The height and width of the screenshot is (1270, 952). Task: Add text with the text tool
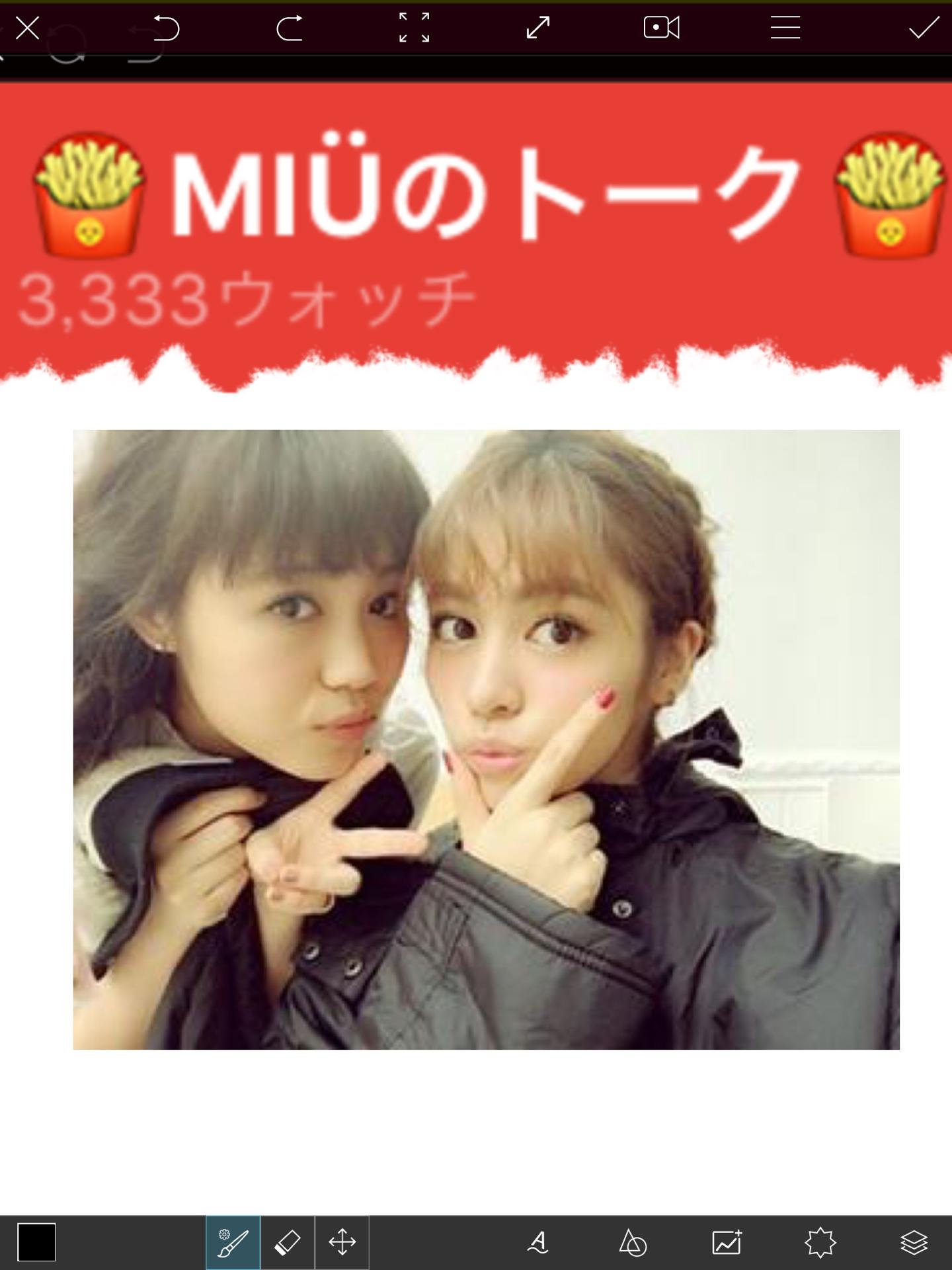click(x=538, y=1242)
